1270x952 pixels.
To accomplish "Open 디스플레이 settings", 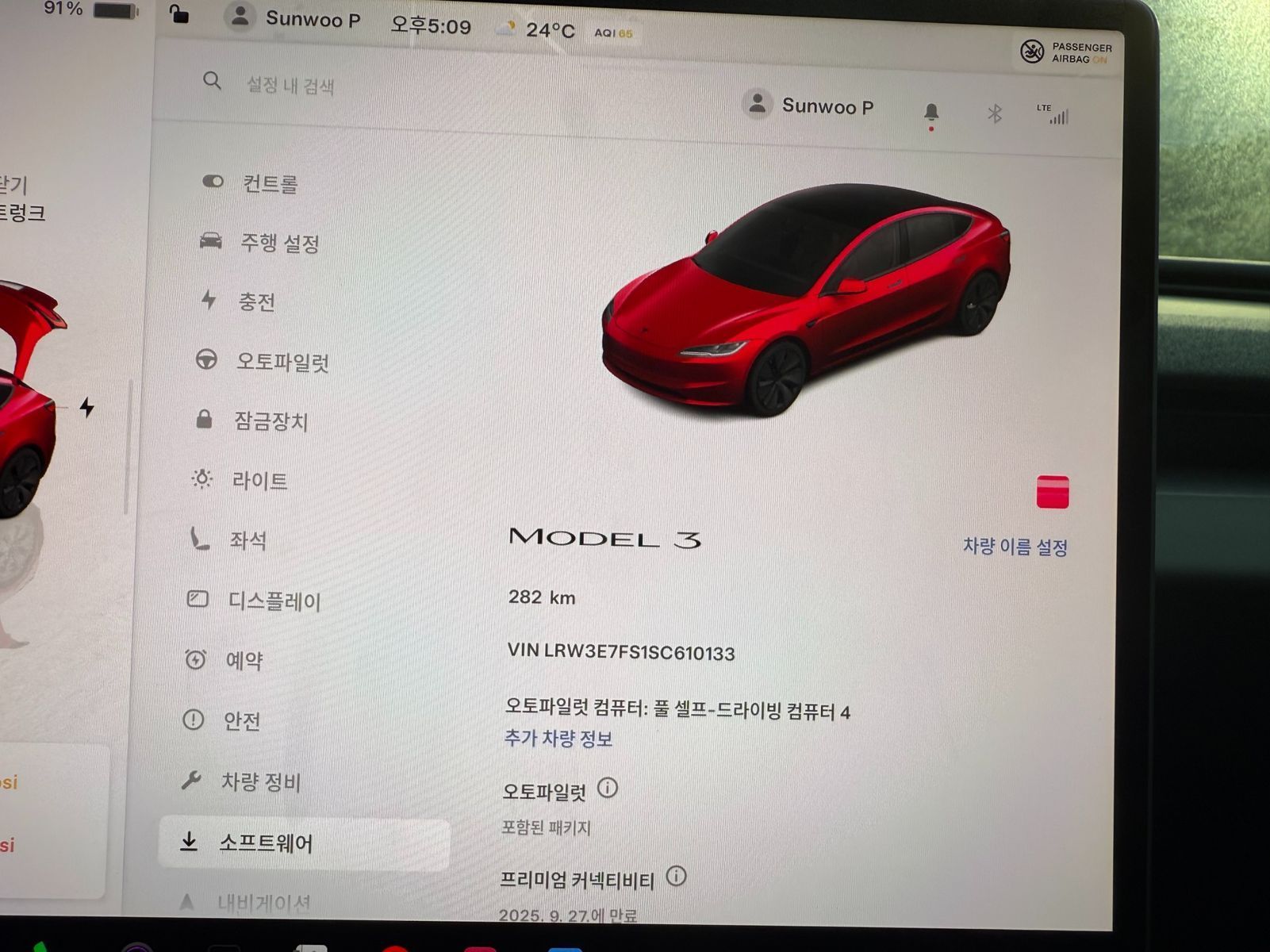I will [x=274, y=601].
